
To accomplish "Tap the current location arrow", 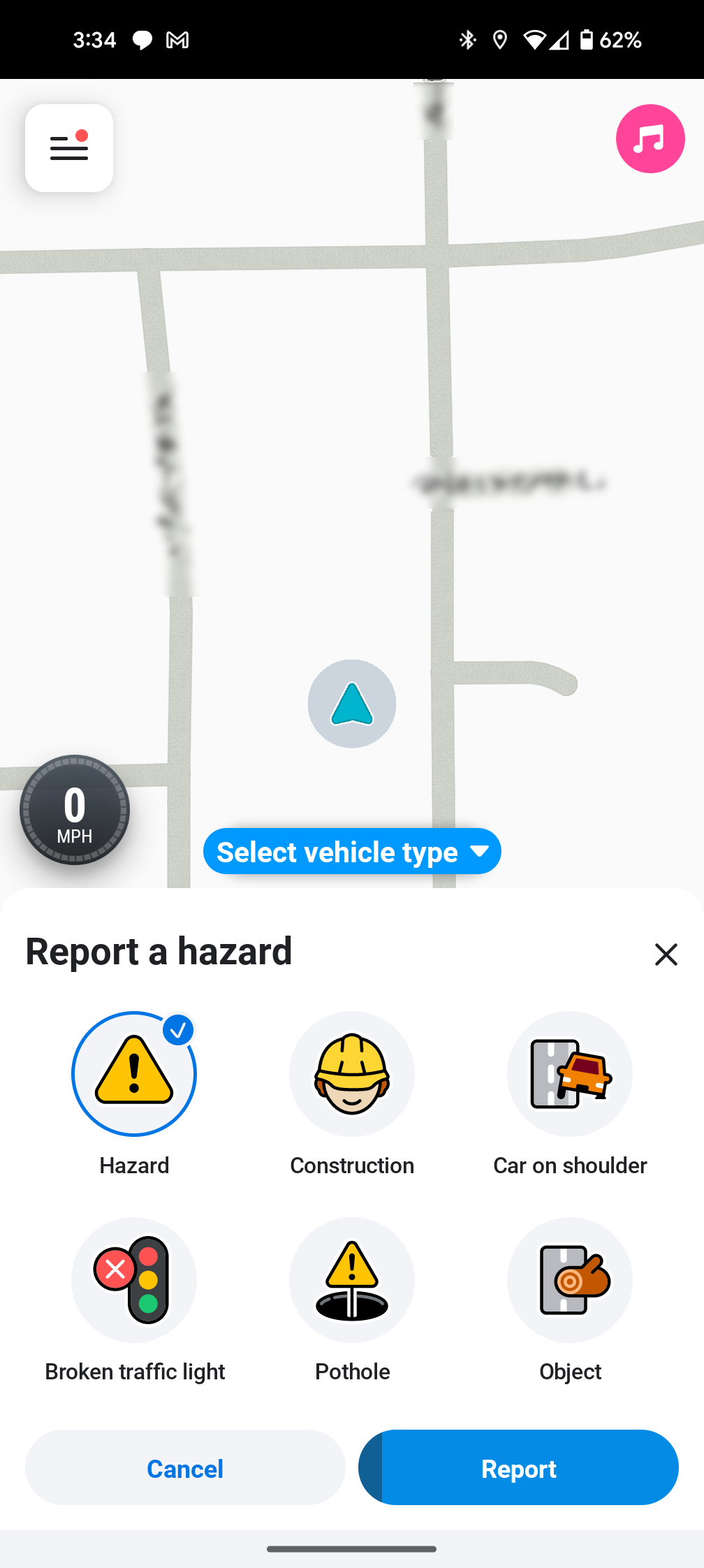I will pos(352,704).
